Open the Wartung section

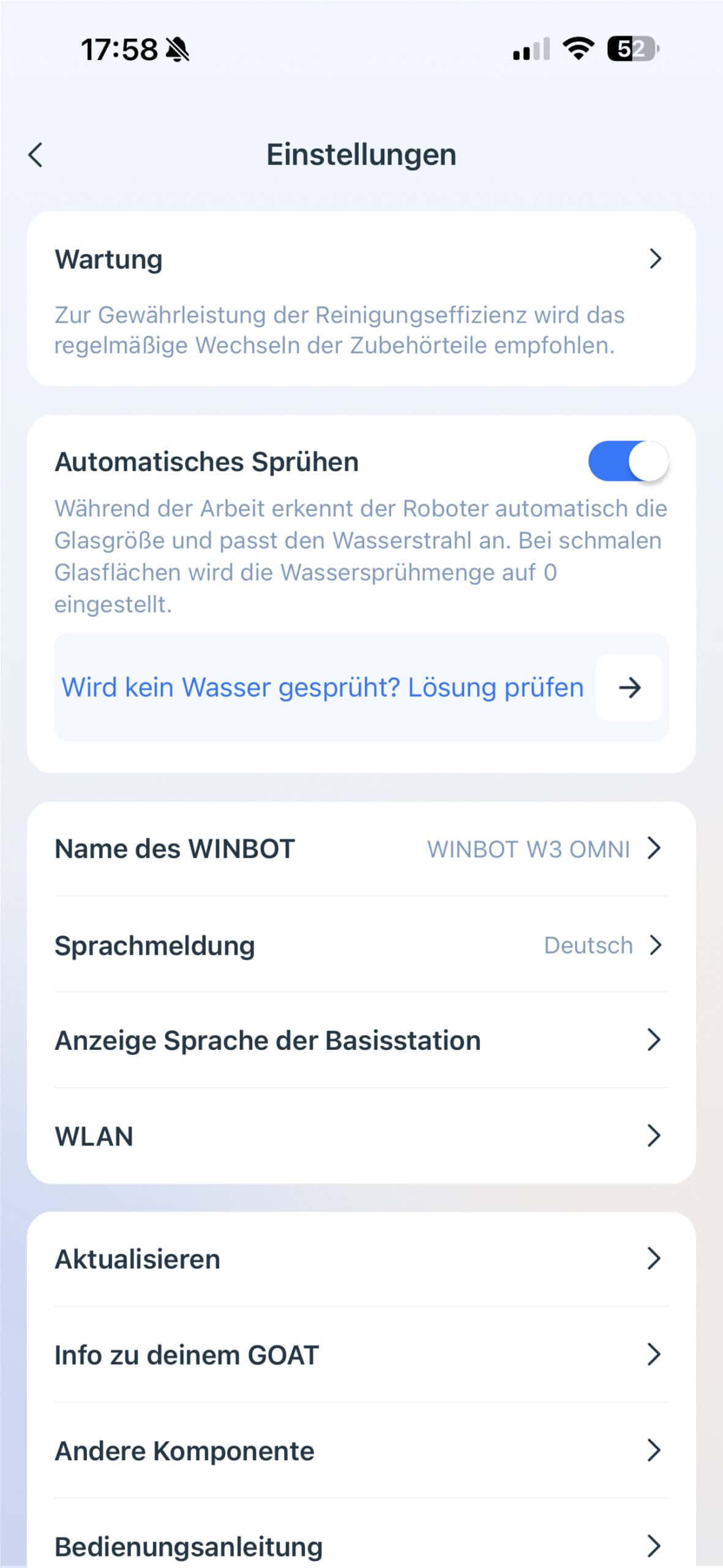coord(361,260)
